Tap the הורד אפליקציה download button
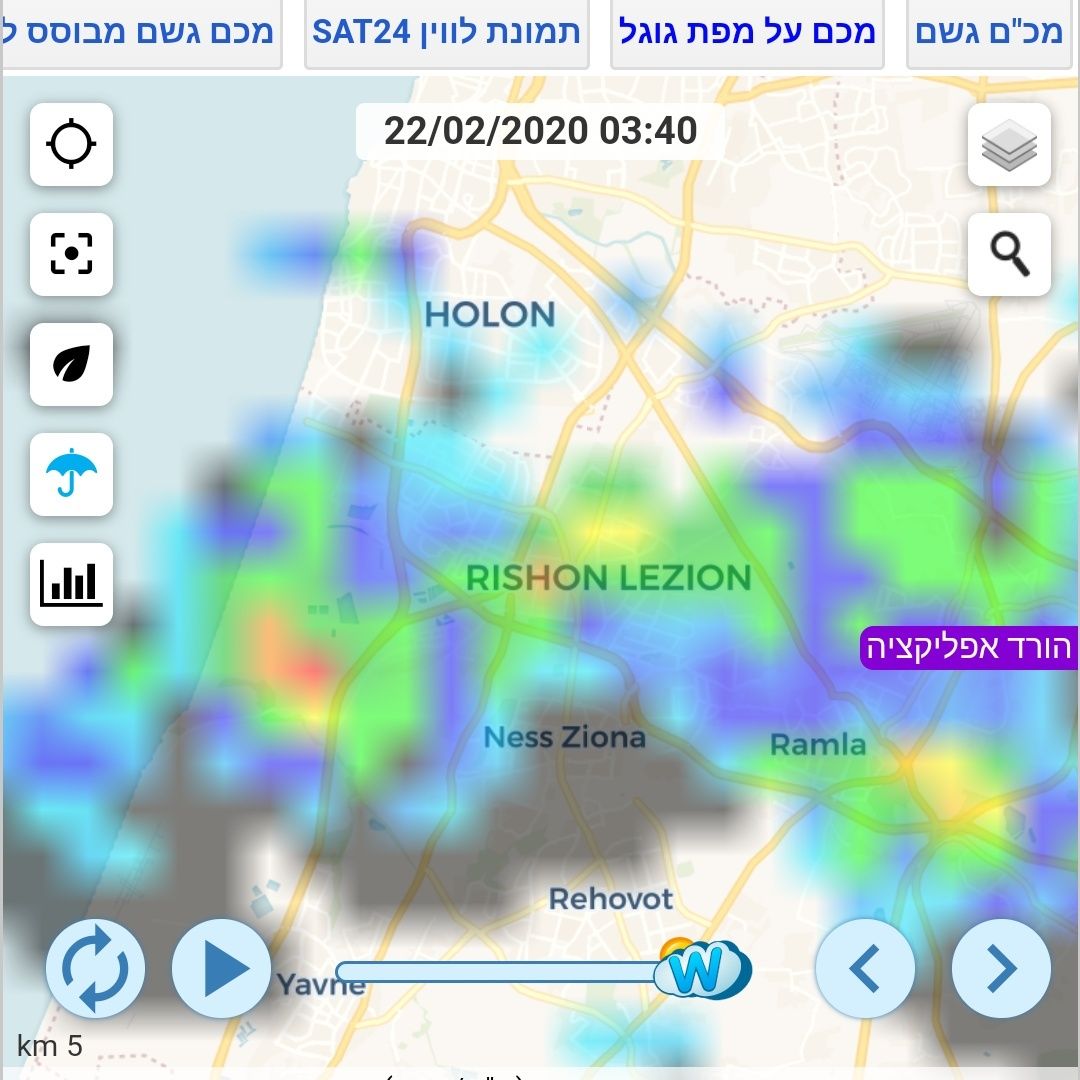This screenshot has width=1080, height=1080. pyautogui.click(x=968, y=648)
